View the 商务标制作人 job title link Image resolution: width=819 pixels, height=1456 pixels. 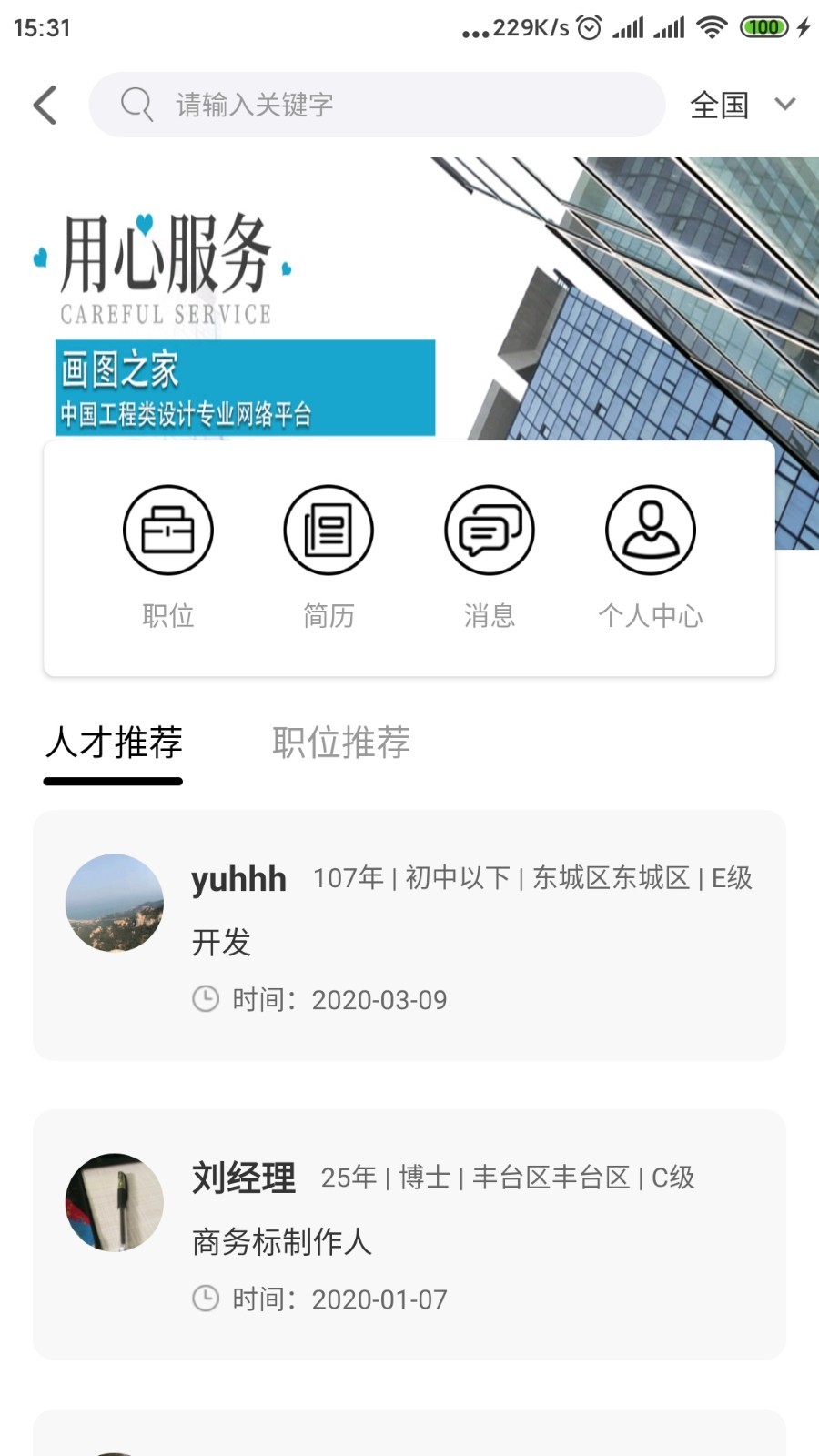pos(282,1239)
